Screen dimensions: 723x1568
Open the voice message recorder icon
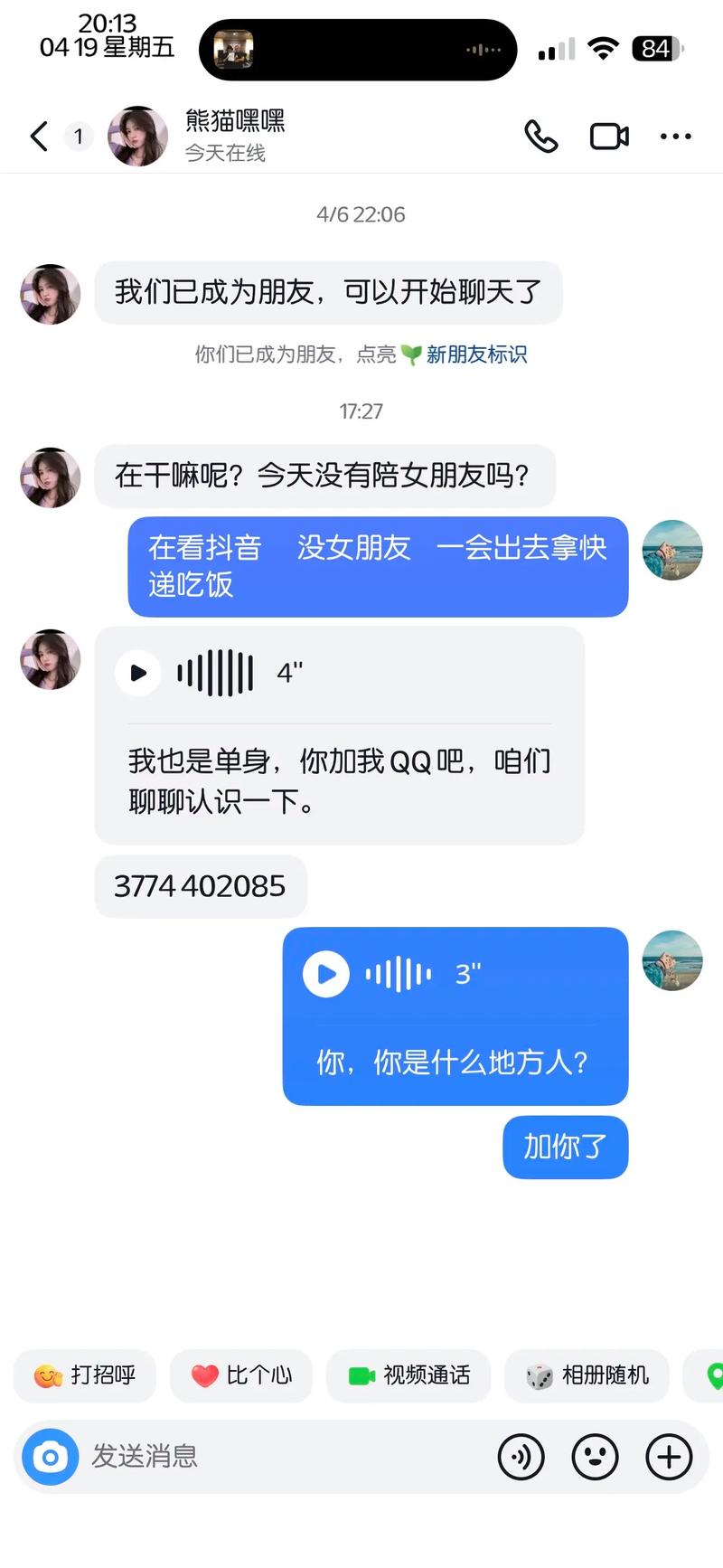coord(521,1457)
